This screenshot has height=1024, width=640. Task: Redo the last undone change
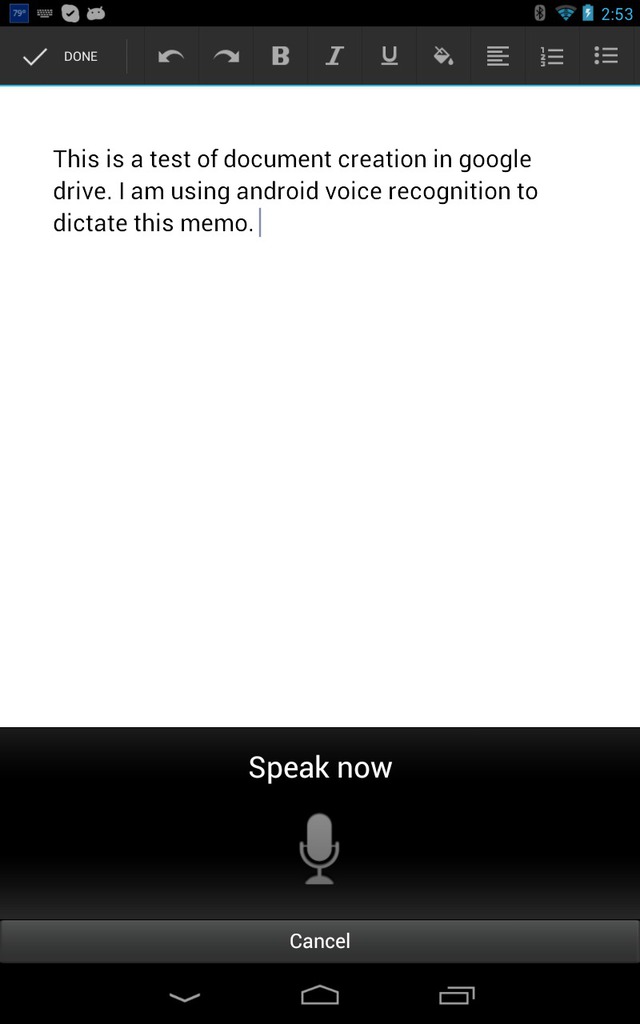[x=226, y=57]
